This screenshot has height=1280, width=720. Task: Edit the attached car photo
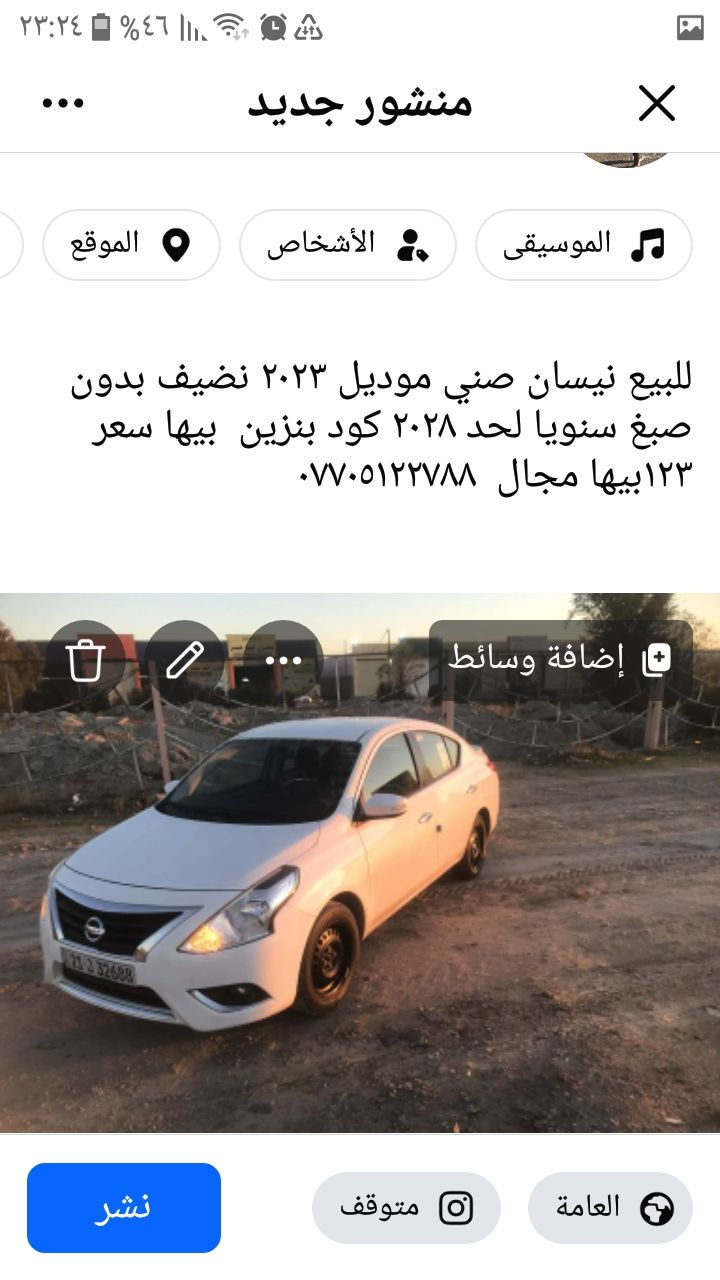pyautogui.click(x=185, y=660)
